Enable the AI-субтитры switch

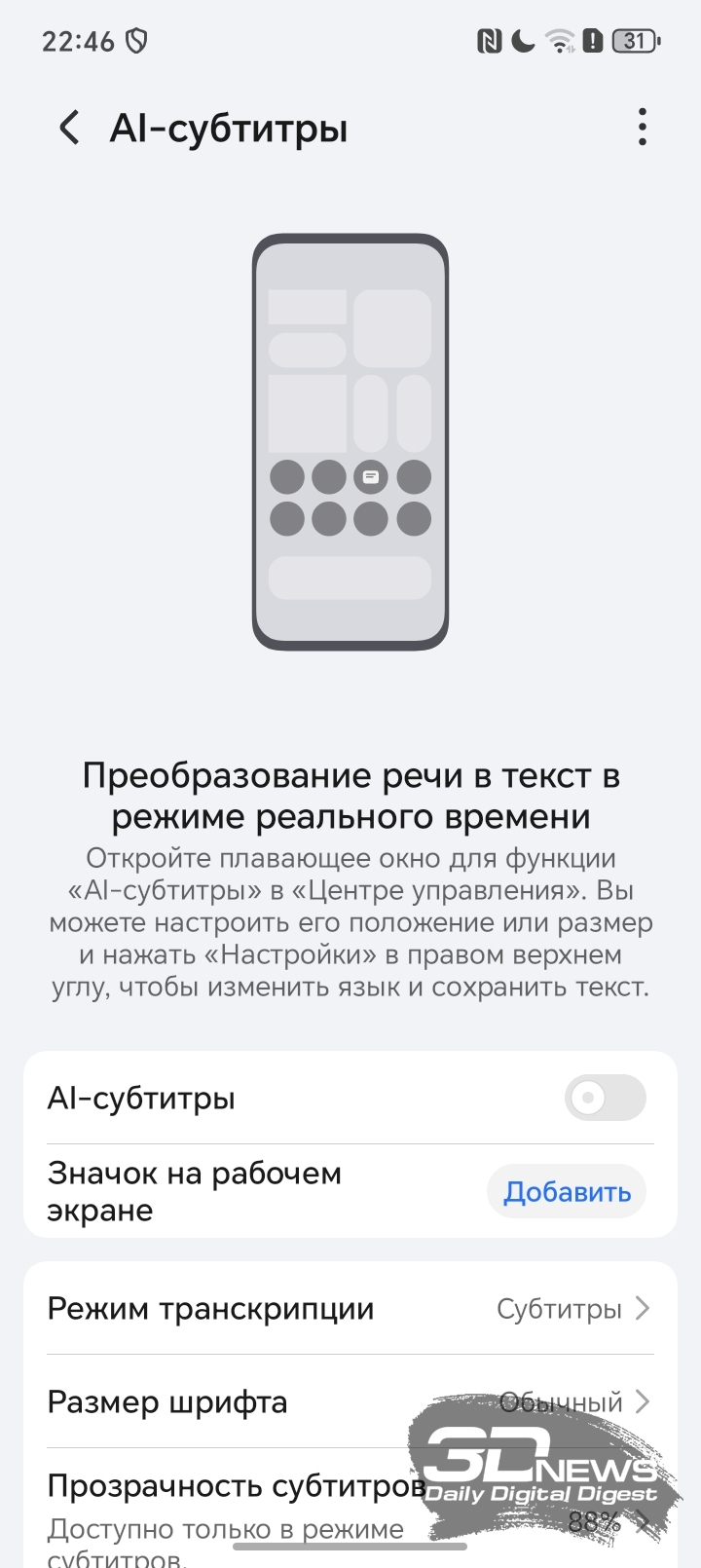point(605,1099)
